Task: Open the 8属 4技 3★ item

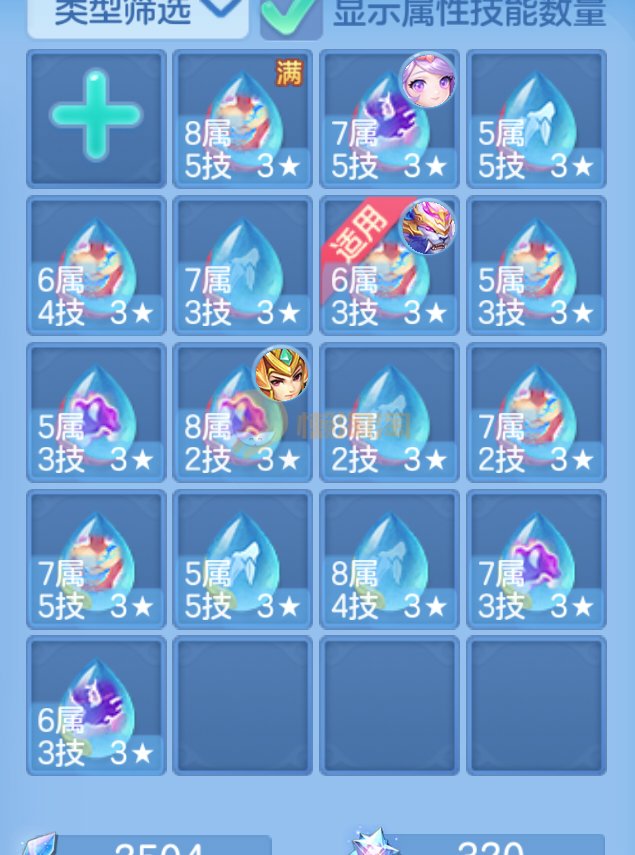Action: (x=389, y=558)
